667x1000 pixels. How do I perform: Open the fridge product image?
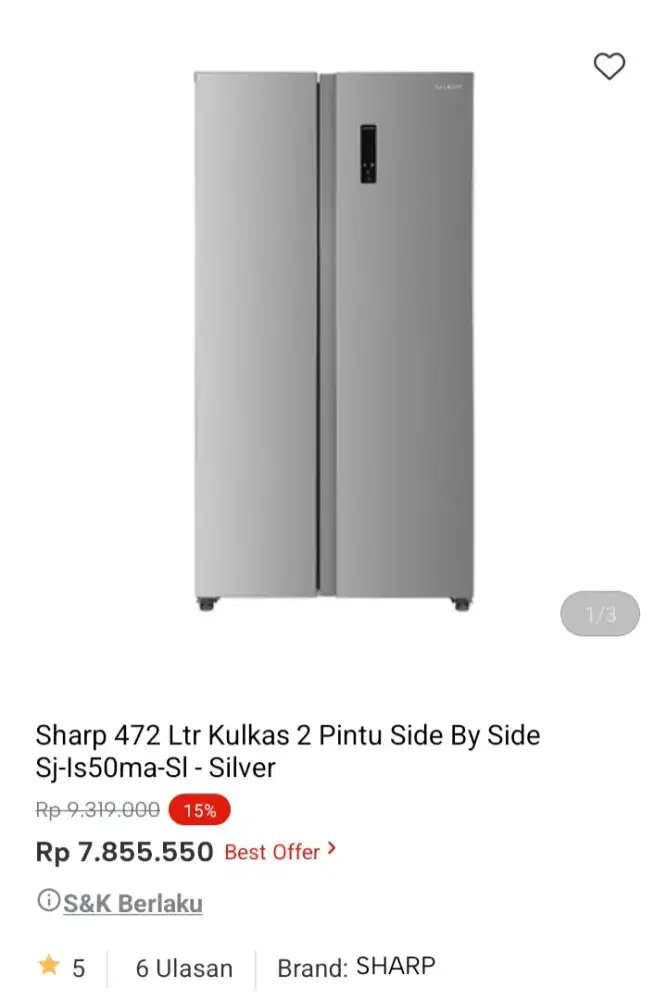pos(333,340)
